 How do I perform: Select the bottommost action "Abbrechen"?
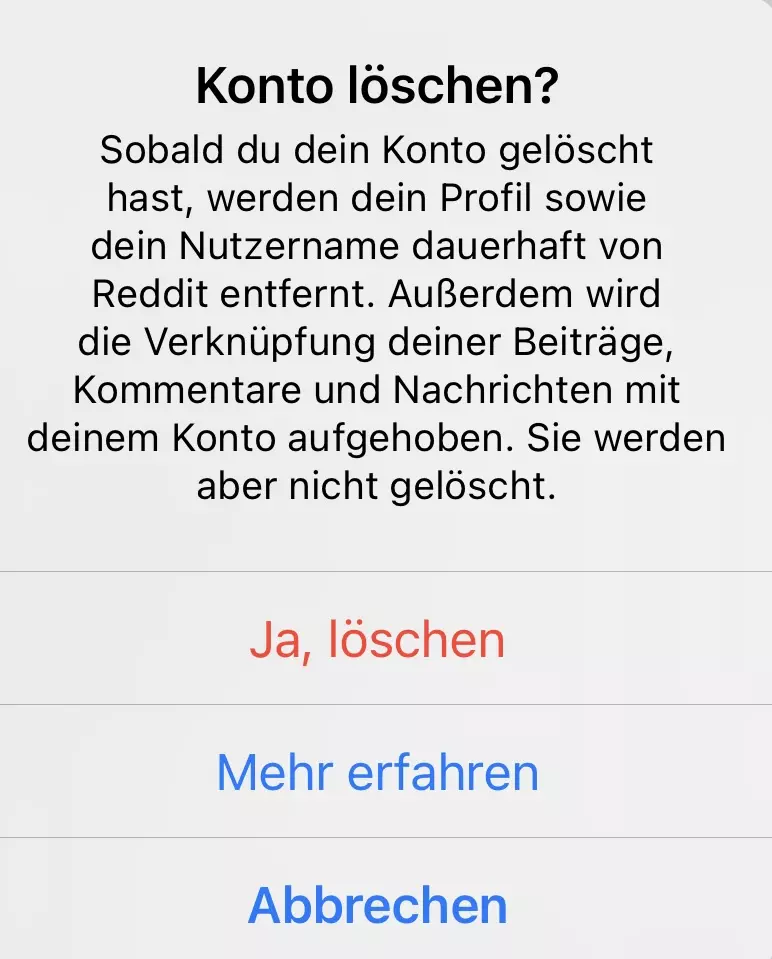tap(377, 905)
